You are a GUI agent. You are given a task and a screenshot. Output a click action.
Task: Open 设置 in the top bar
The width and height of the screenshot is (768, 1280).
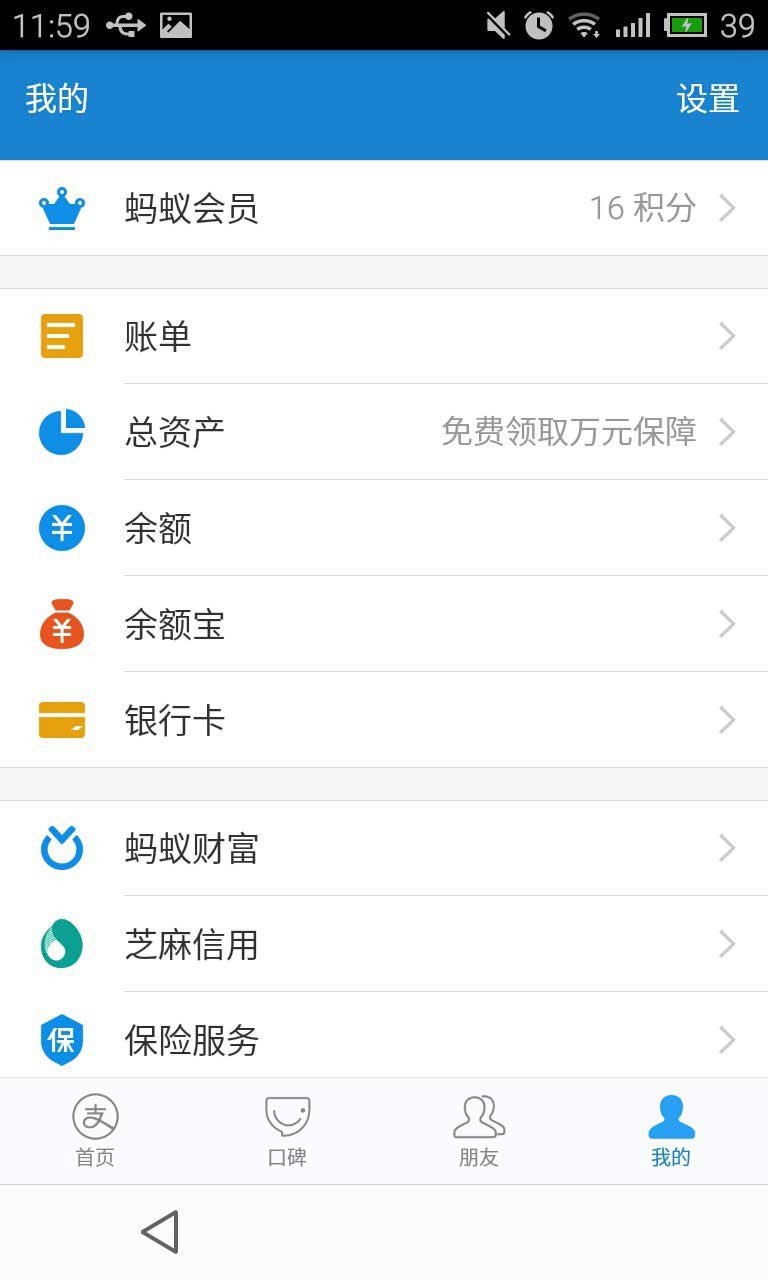pyautogui.click(x=707, y=99)
